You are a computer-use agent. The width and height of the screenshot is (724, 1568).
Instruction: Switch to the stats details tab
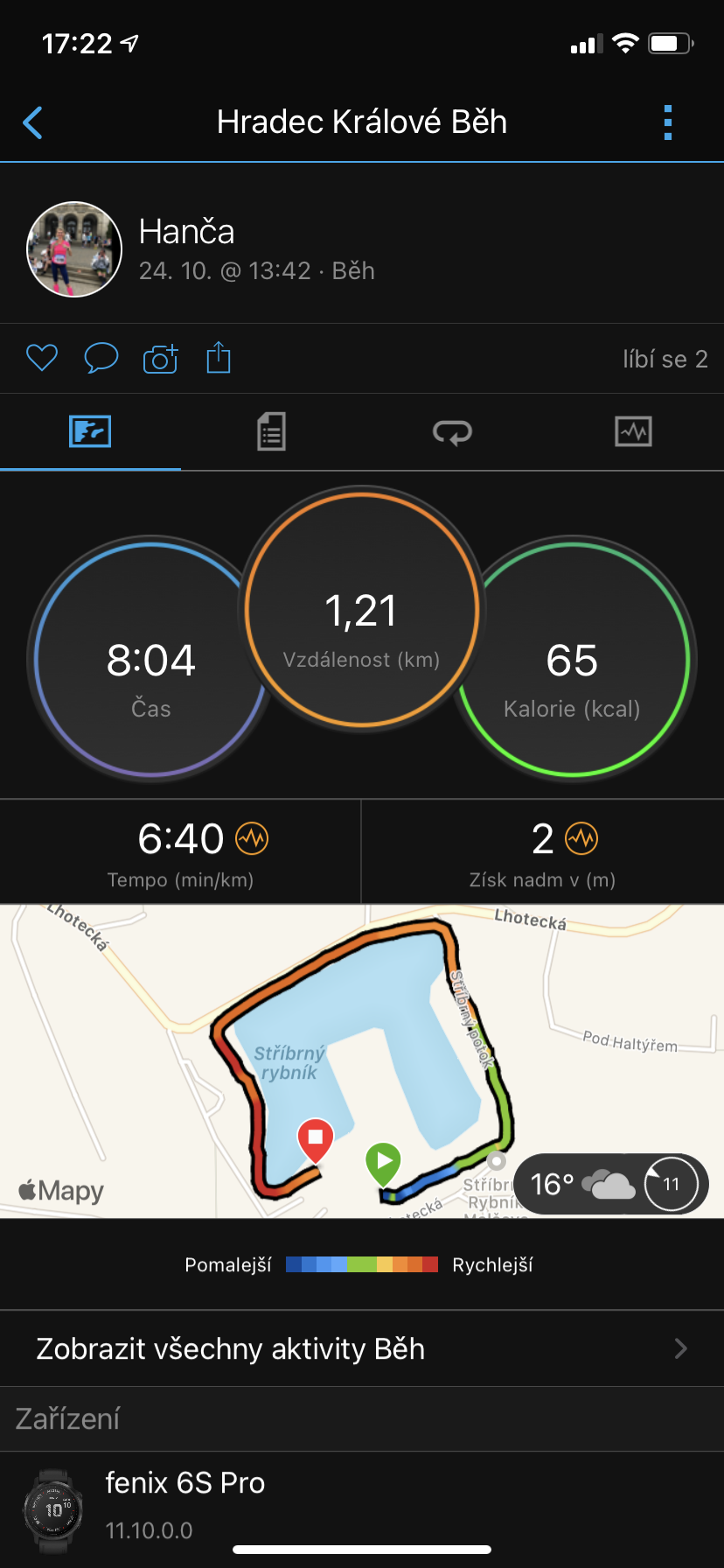point(271,431)
